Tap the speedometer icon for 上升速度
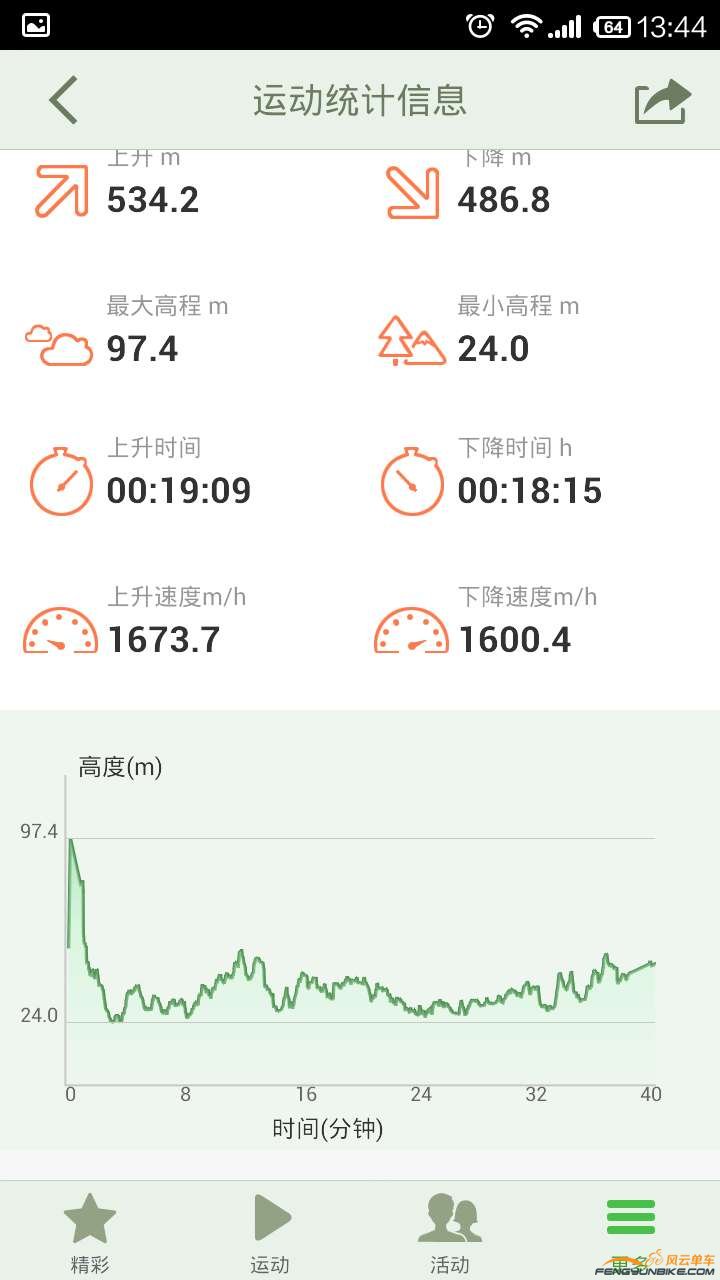The width and height of the screenshot is (720, 1280). coord(60,631)
